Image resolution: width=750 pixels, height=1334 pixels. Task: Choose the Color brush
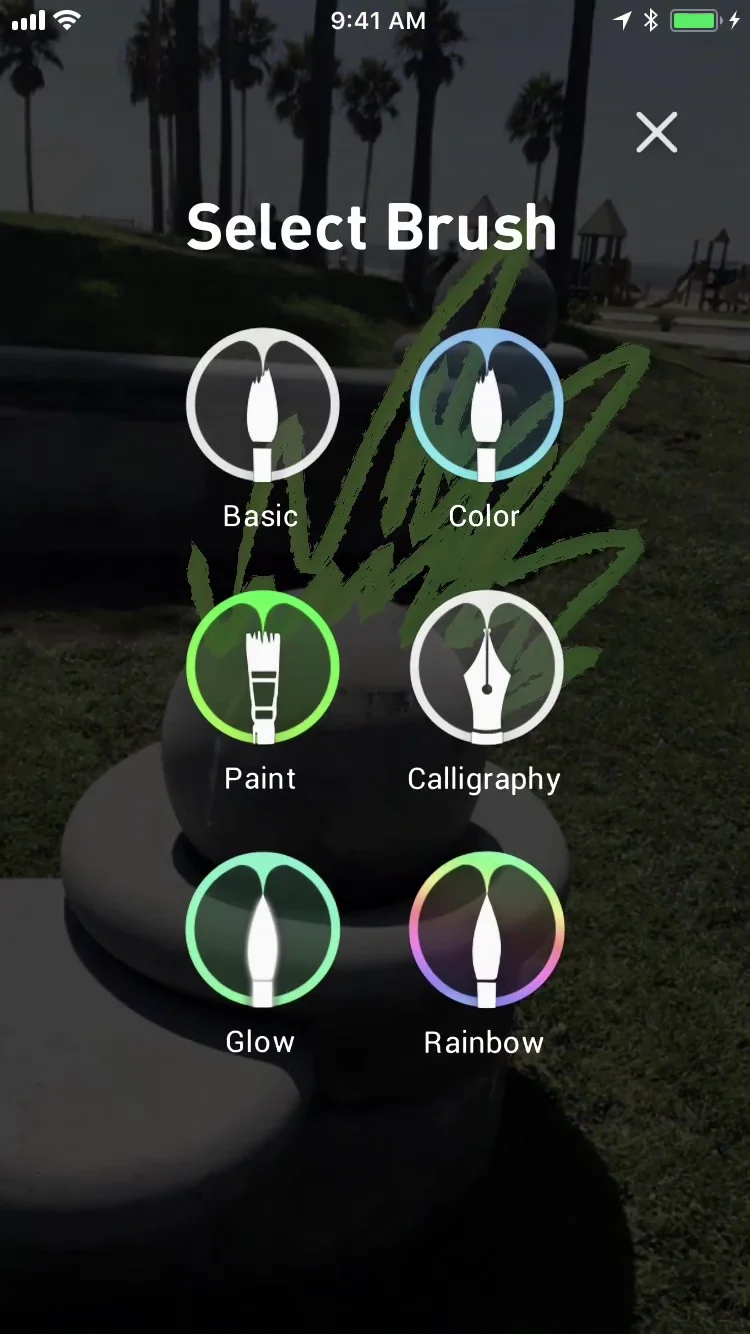(x=486, y=405)
